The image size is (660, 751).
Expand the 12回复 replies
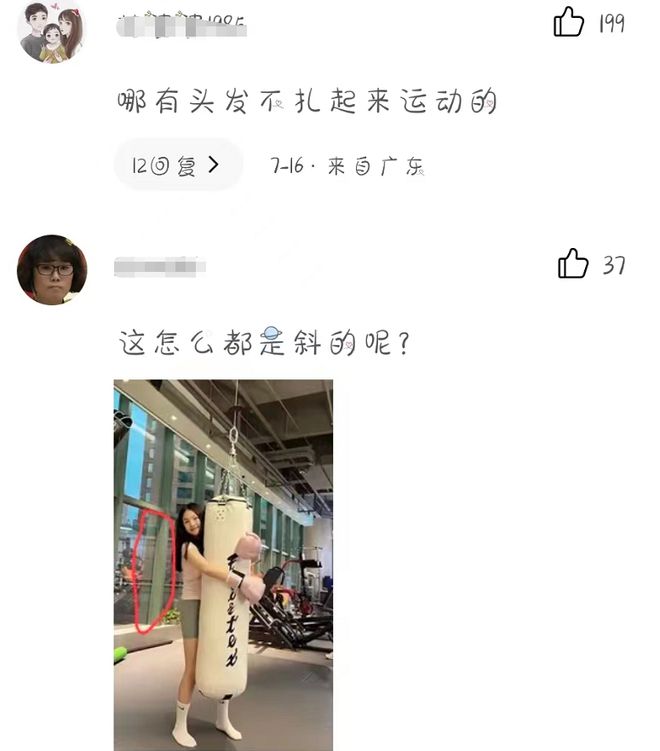tap(178, 165)
